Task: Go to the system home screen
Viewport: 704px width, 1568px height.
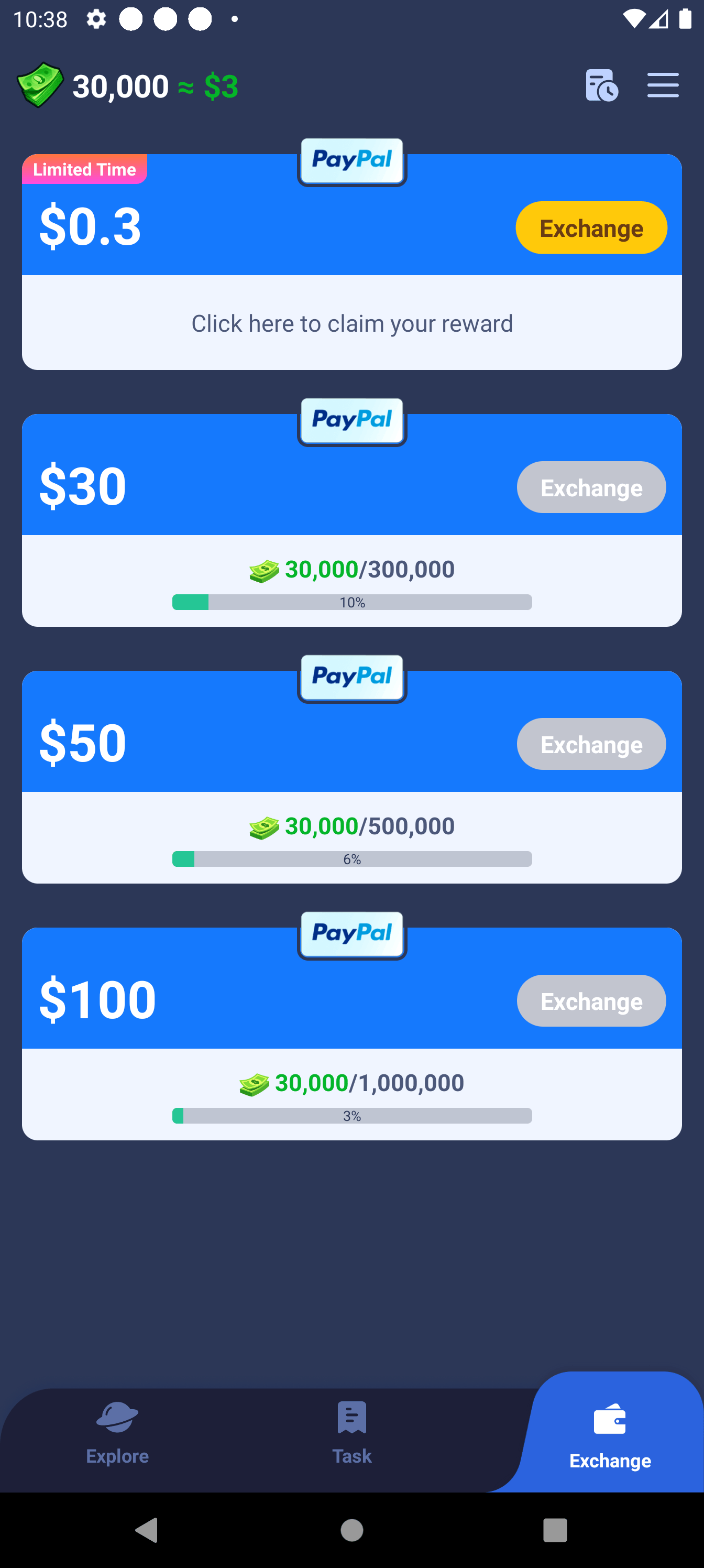Action: 351,1530
